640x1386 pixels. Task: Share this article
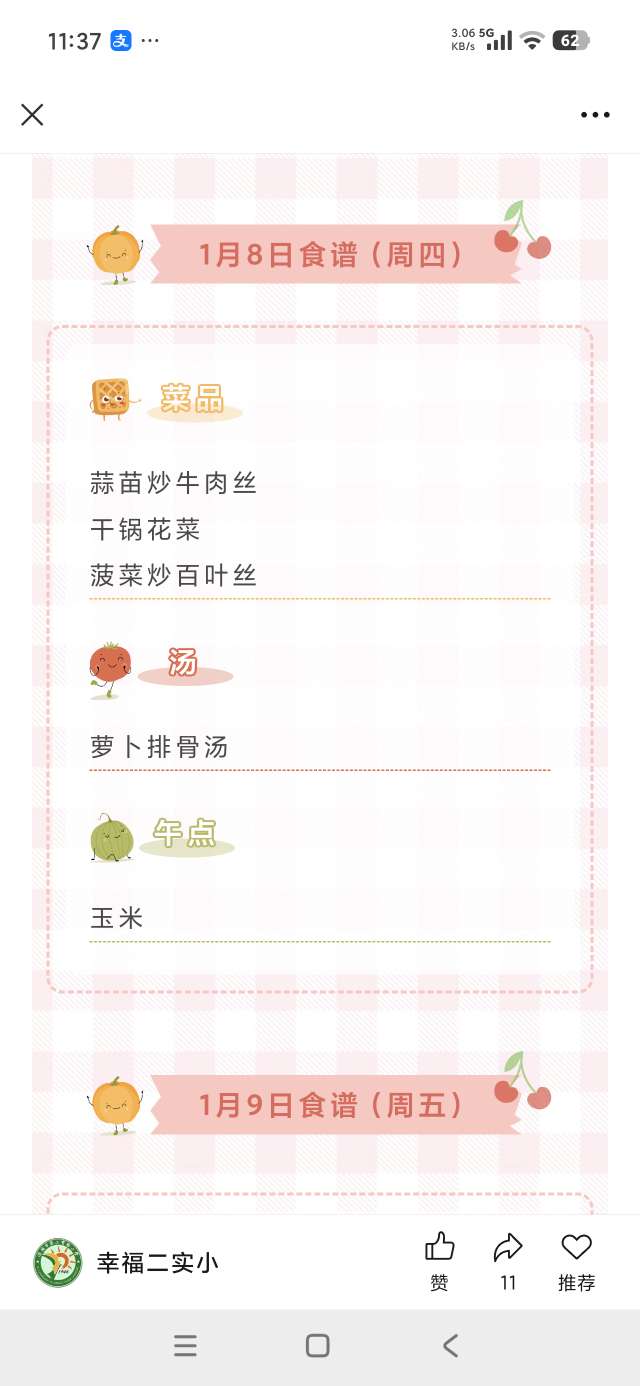508,1261
